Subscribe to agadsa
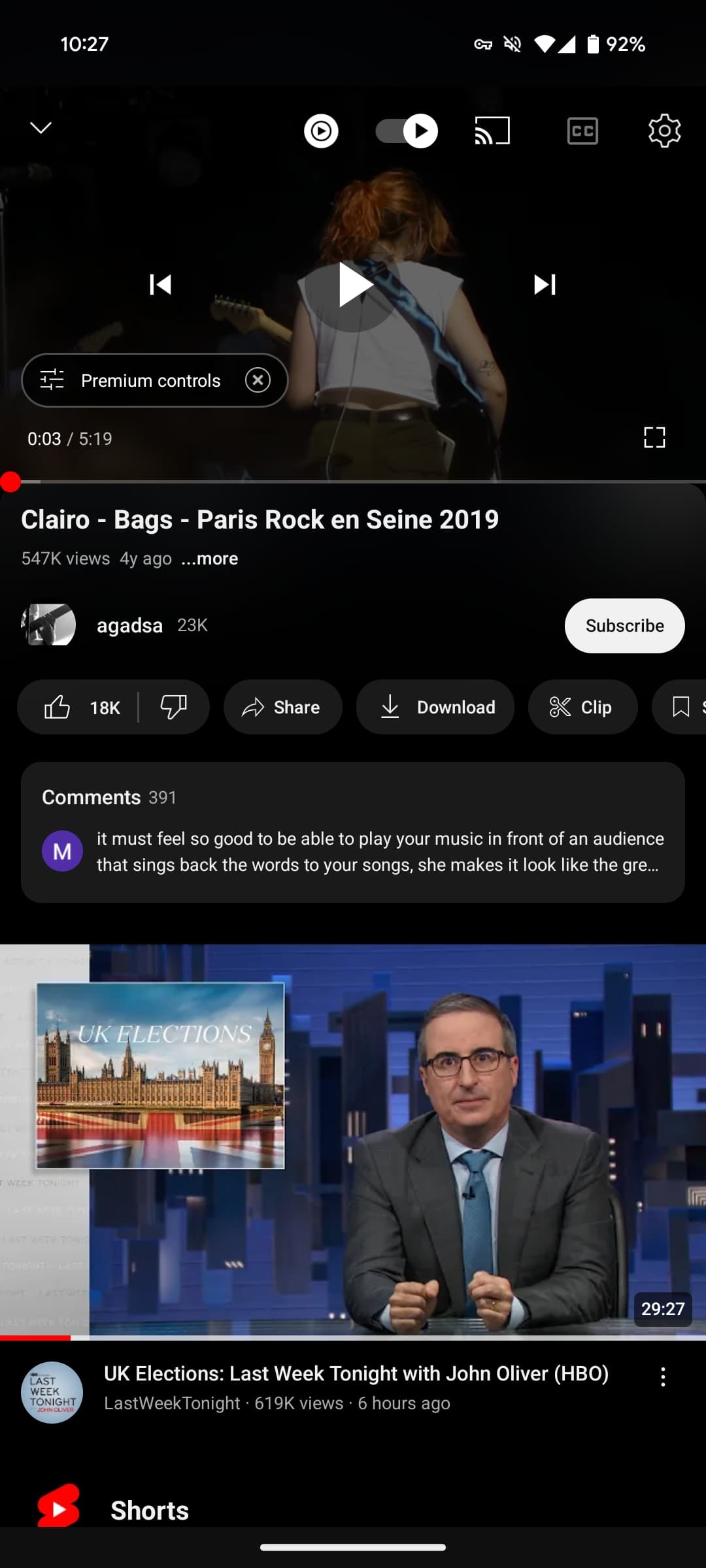The image size is (706, 1568). coord(624,626)
